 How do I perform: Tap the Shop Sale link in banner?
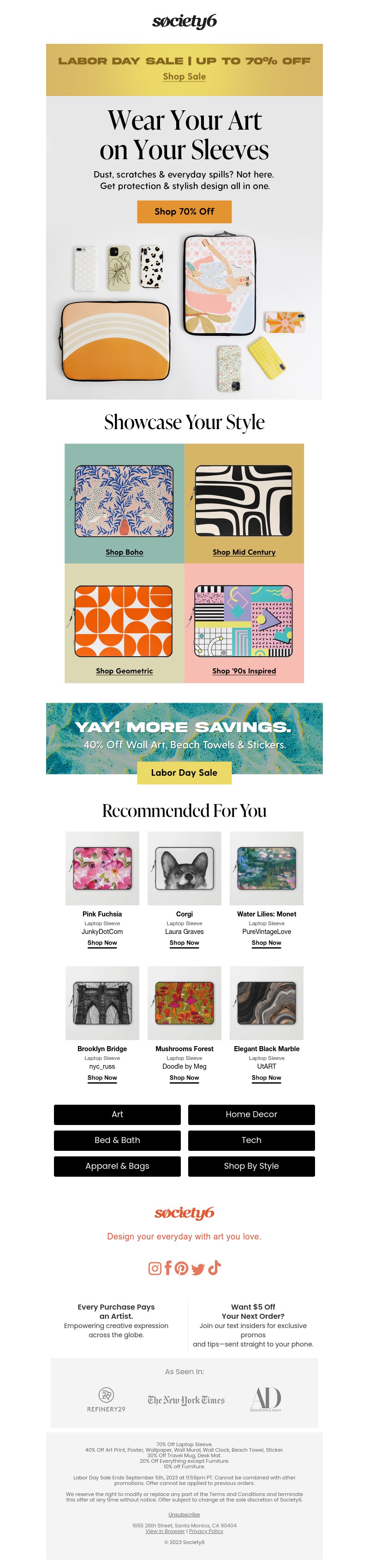tap(184, 77)
